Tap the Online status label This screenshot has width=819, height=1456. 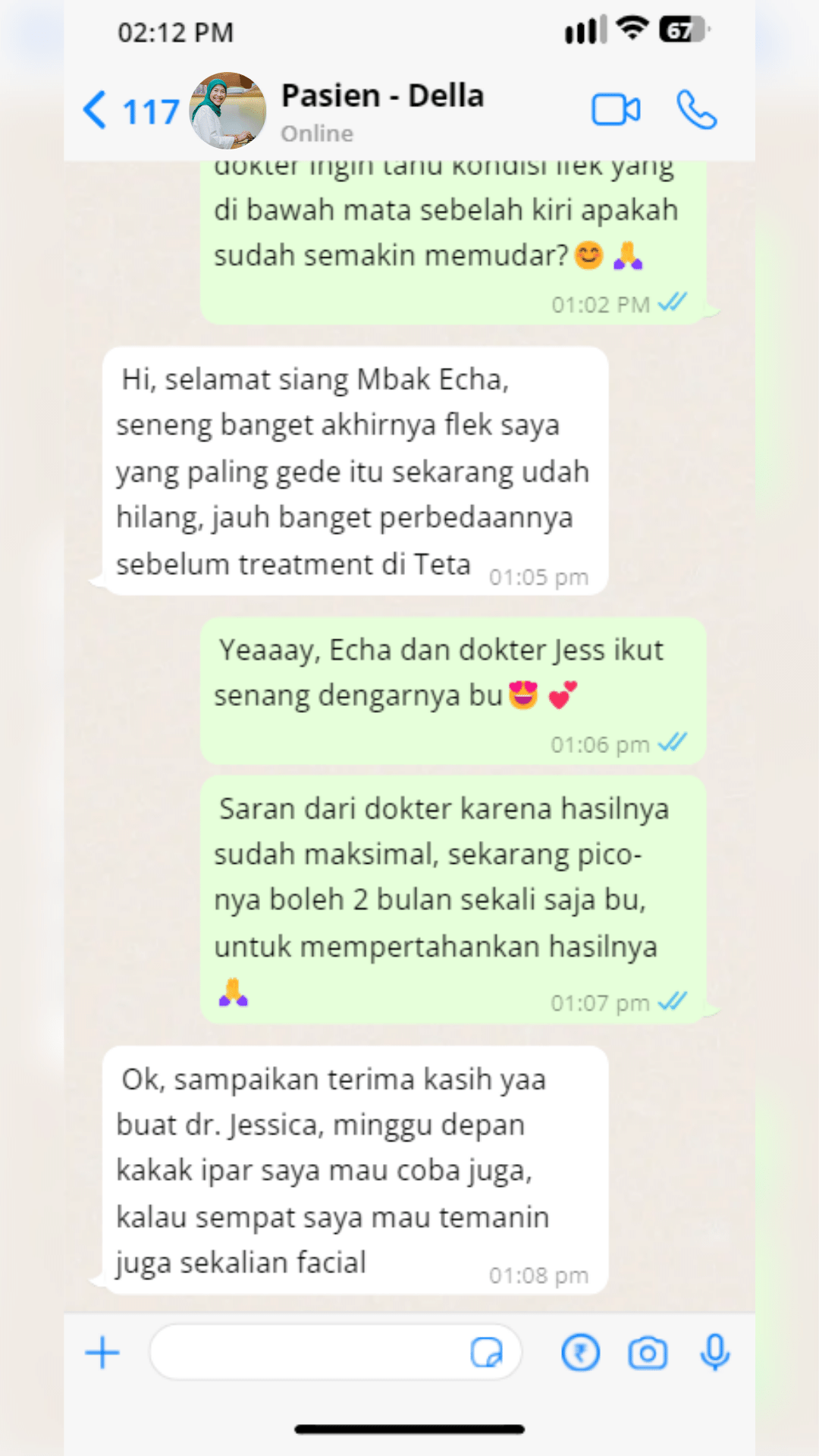click(x=317, y=133)
